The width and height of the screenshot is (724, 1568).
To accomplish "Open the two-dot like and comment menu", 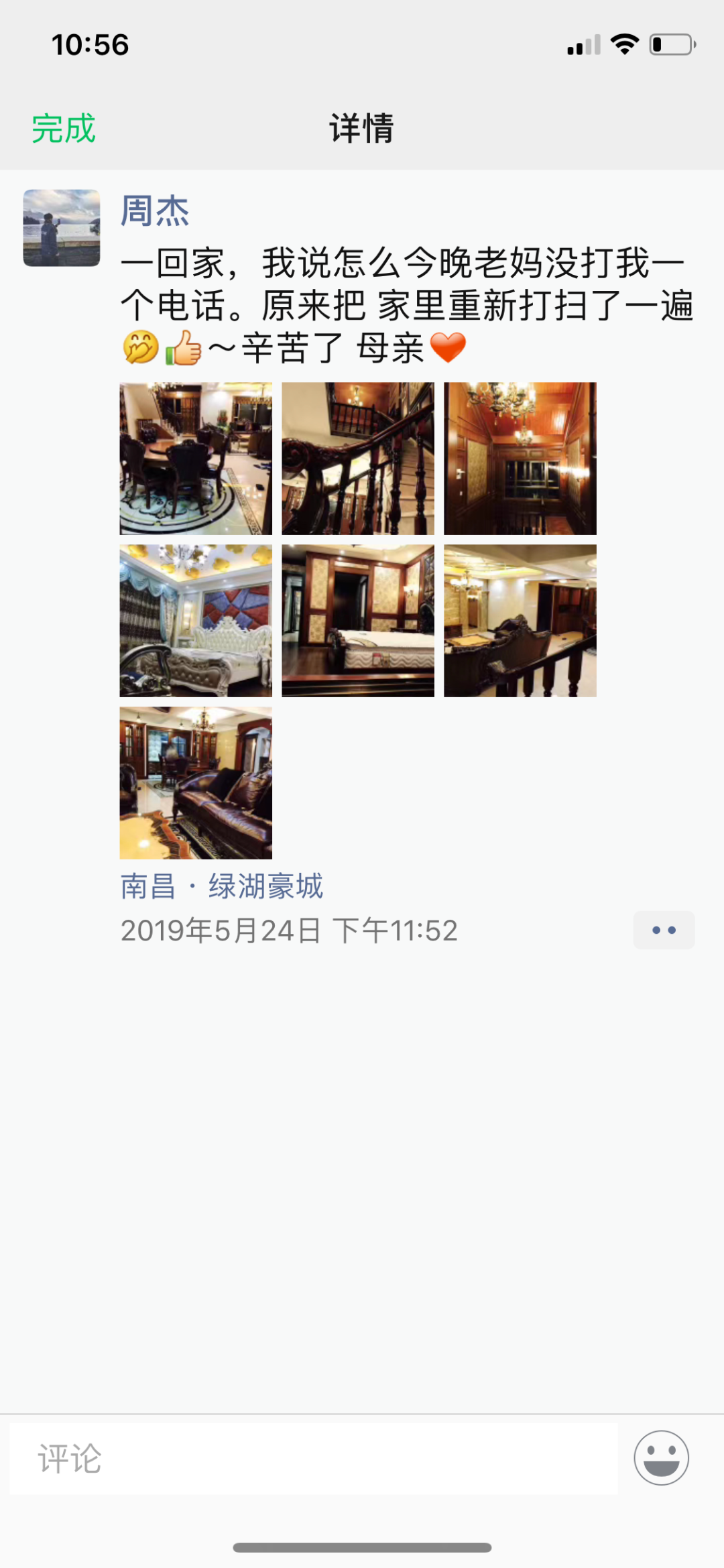I will click(664, 930).
